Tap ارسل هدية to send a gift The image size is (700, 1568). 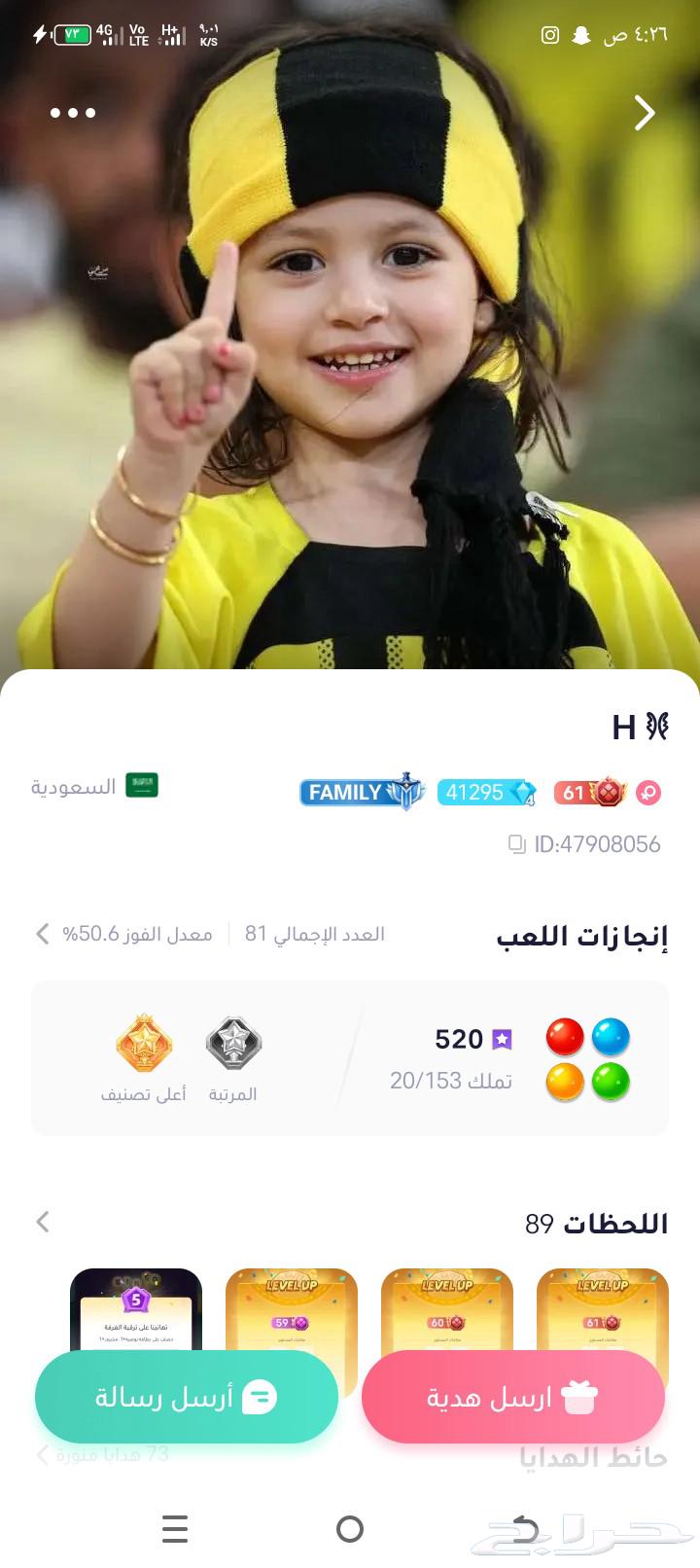(512, 1397)
